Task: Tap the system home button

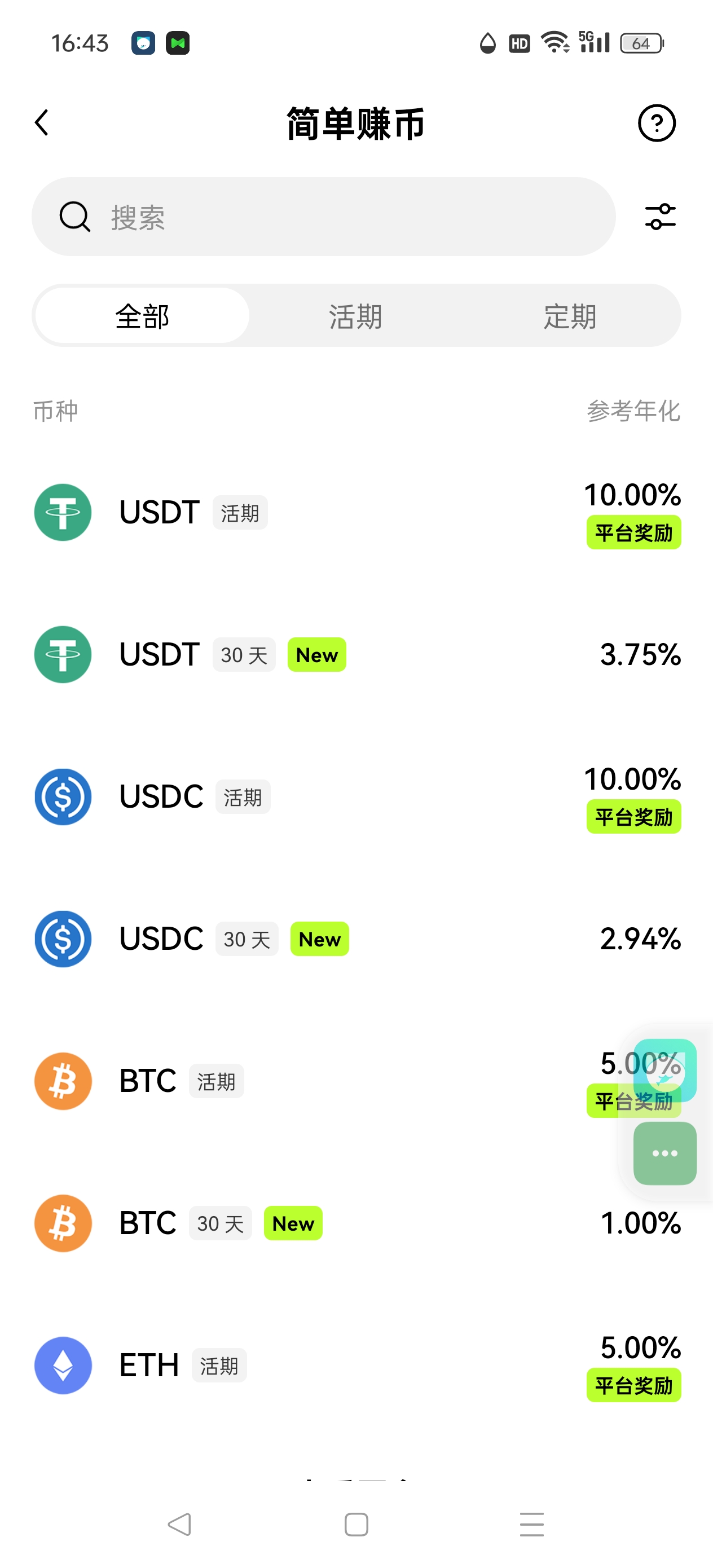Action: click(356, 1524)
